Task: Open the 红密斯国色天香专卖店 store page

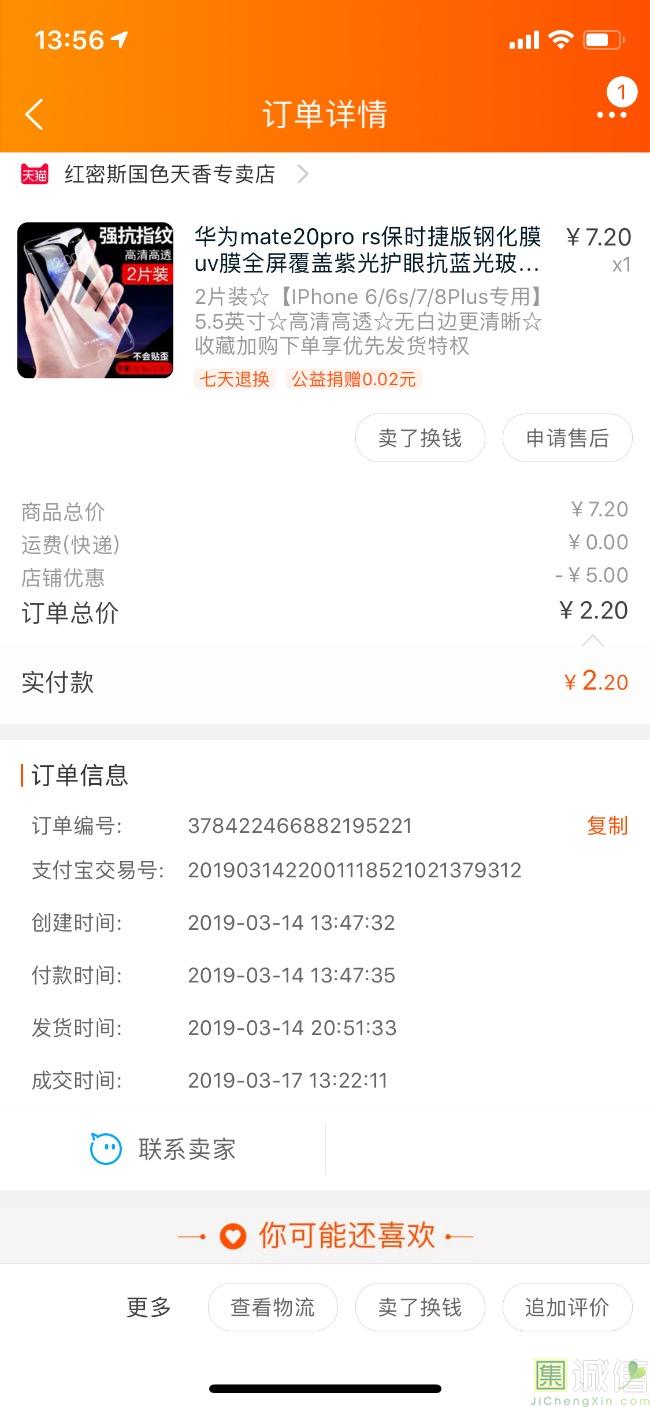Action: pos(168,174)
